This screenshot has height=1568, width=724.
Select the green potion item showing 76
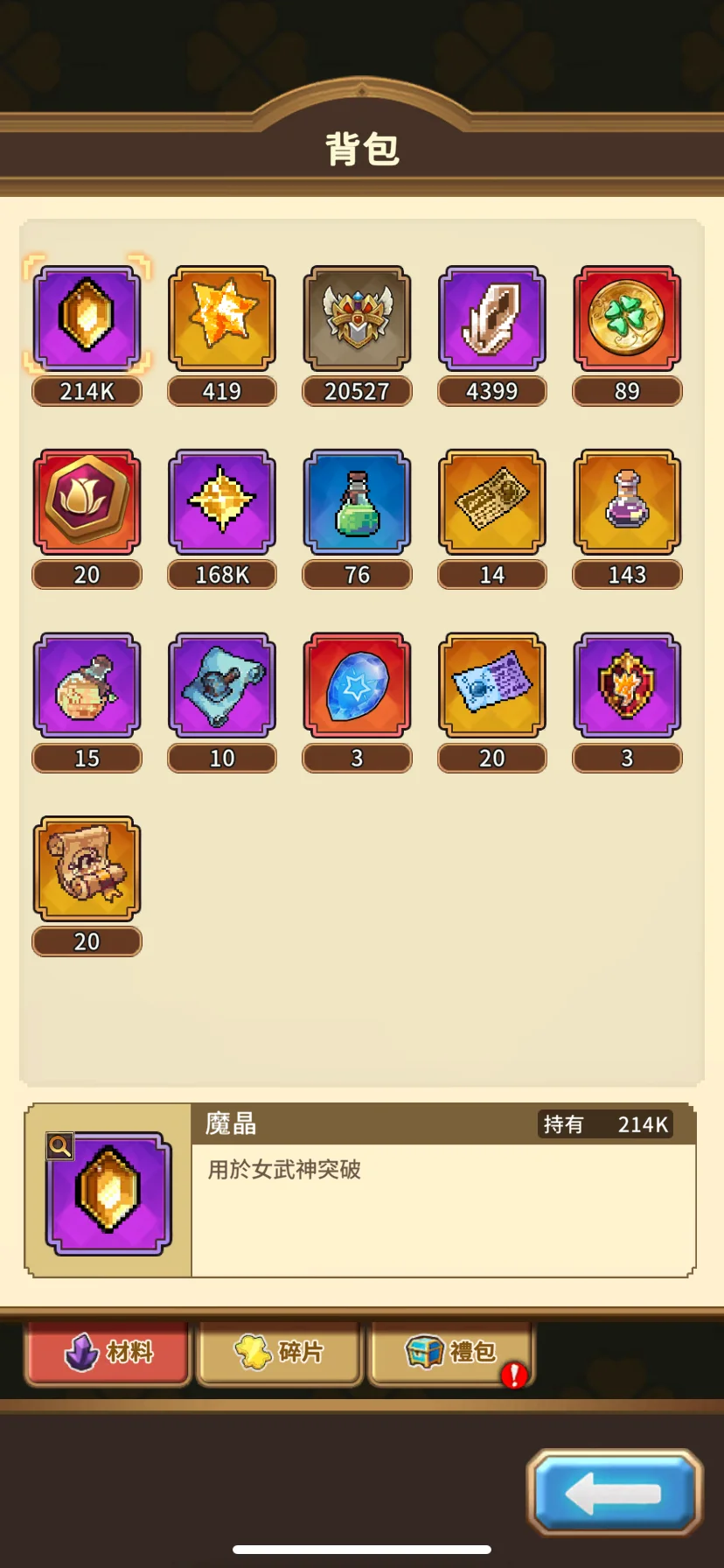pos(357,502)
